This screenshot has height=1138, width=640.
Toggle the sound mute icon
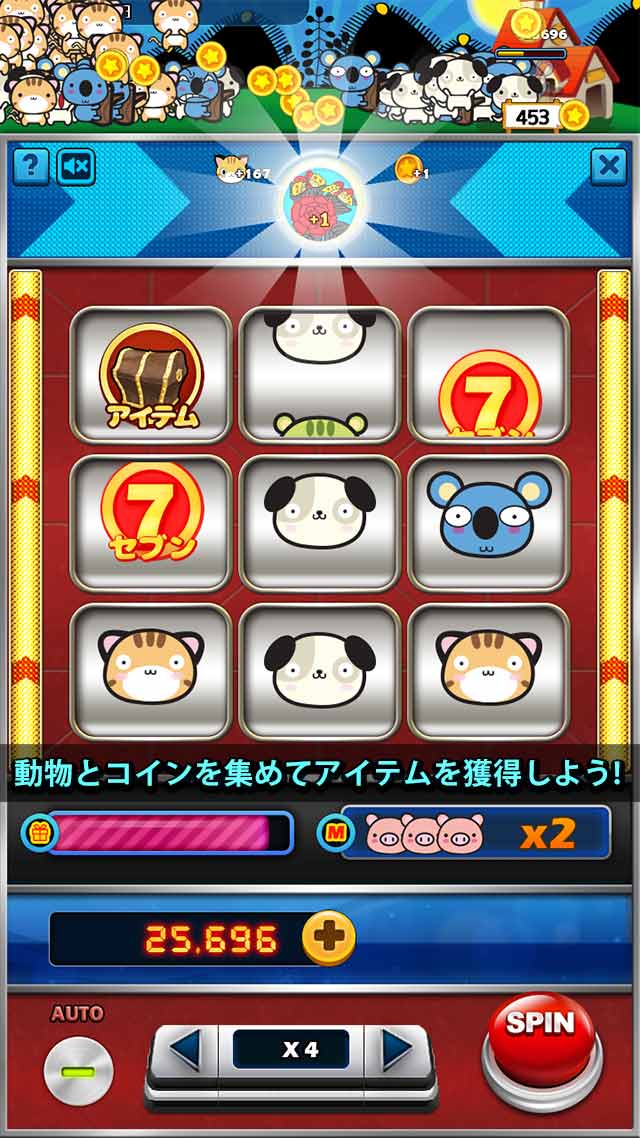pos(76,167)
